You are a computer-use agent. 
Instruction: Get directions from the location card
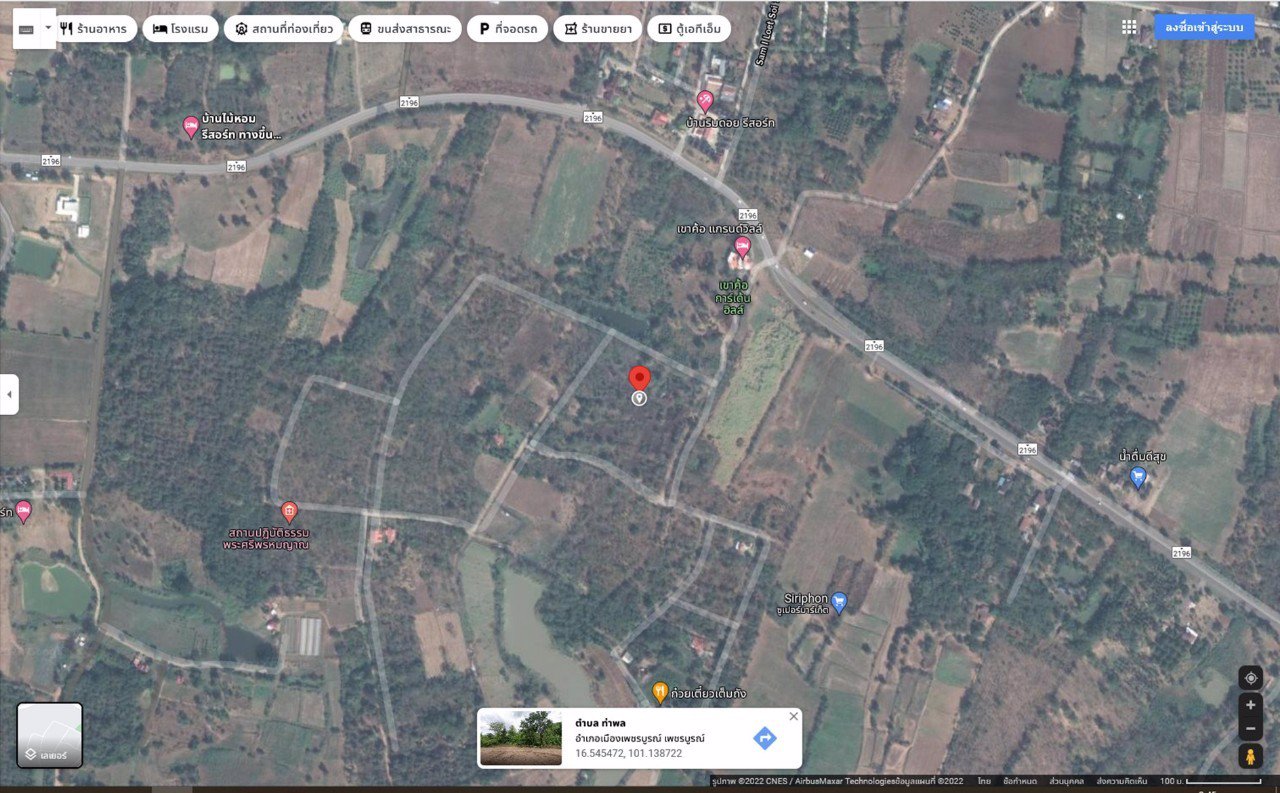764,738
